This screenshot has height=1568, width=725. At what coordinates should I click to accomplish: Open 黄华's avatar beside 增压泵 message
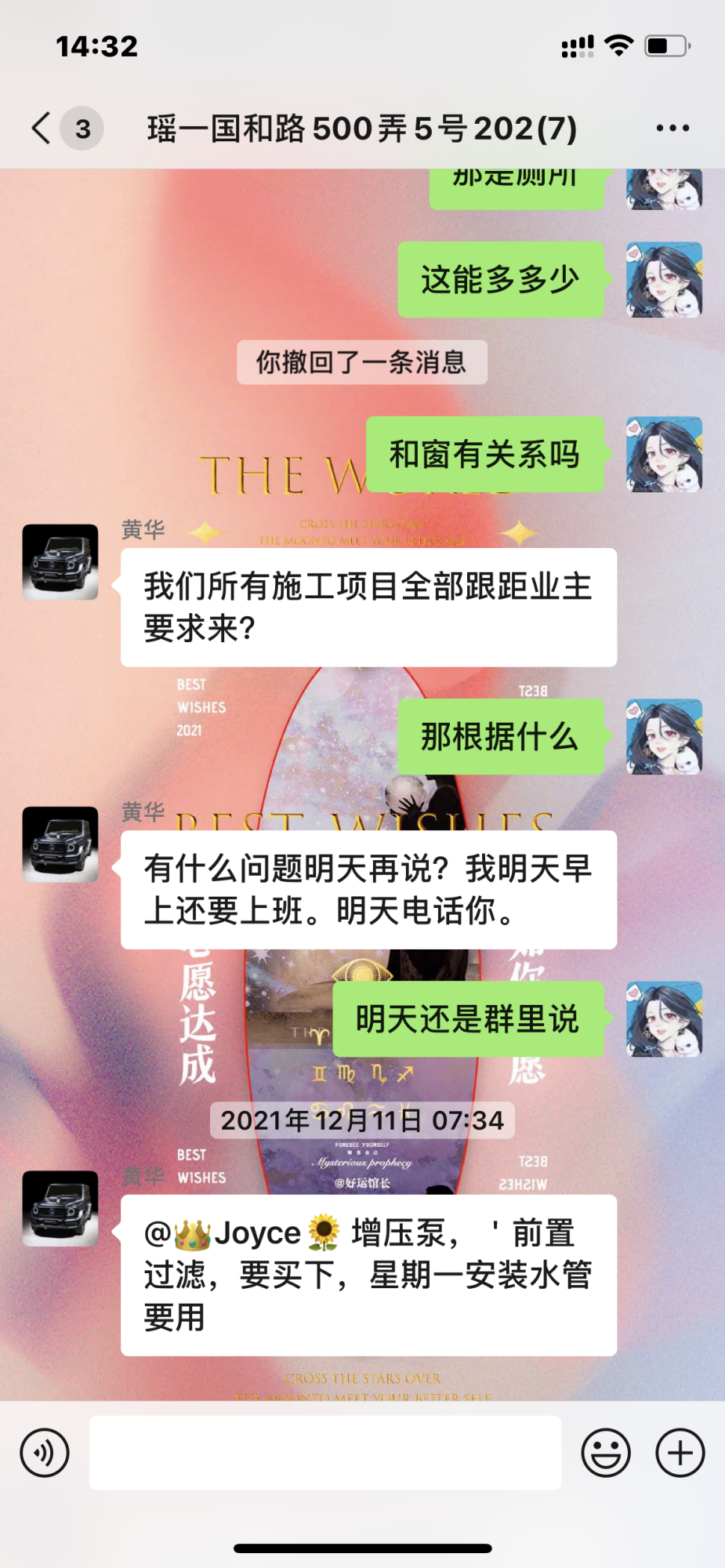(x=60, y=1208)
